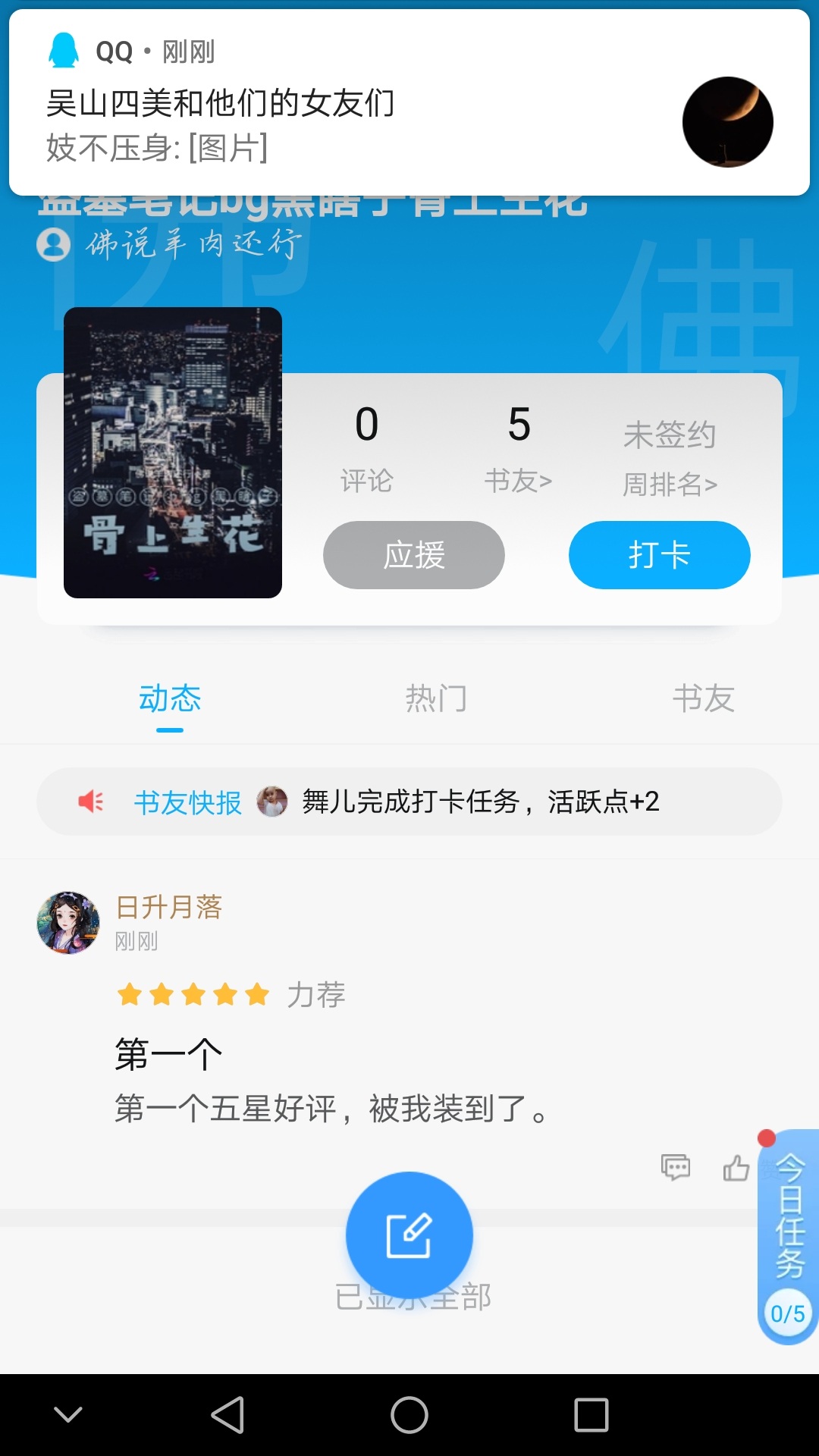
Task: View author 佛说羊肉还行's profile
Action: click(x=171, y=244)
